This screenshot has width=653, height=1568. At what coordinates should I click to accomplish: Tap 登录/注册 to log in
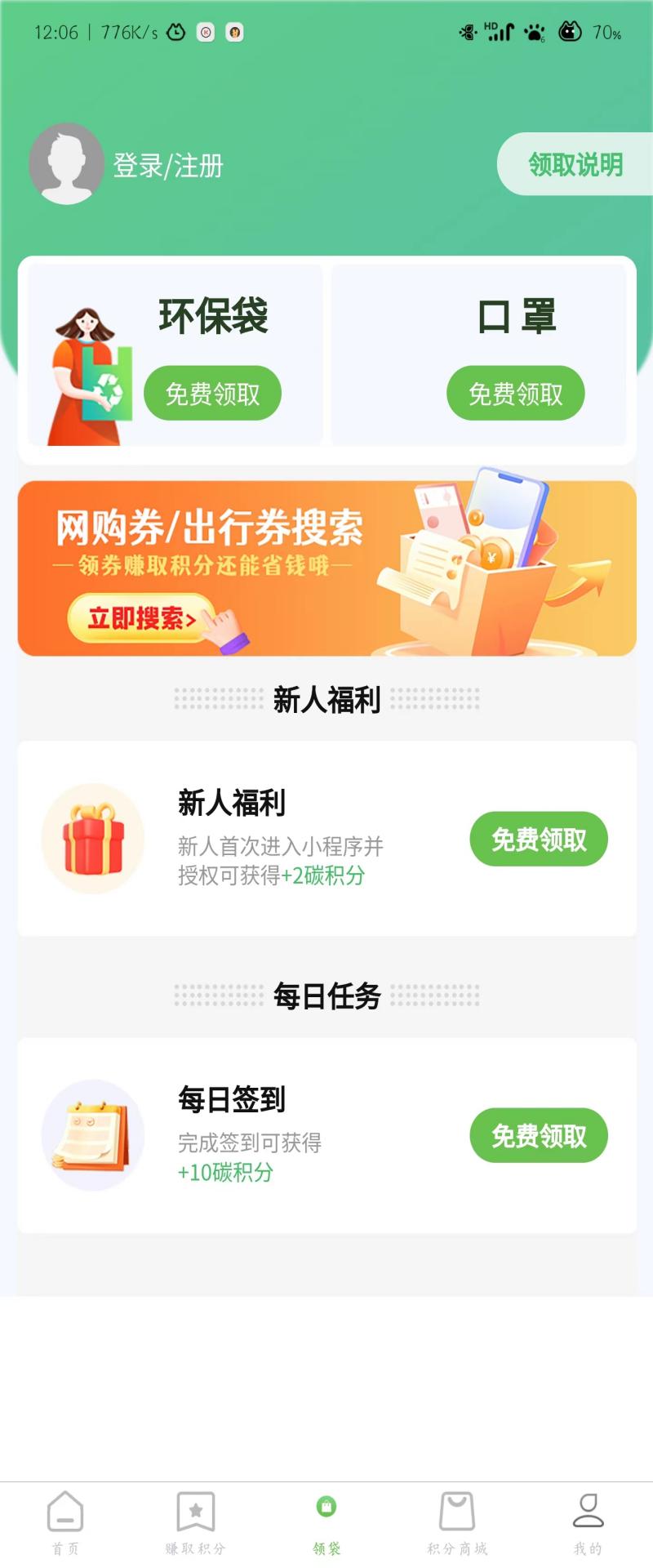tap(167, 166)
